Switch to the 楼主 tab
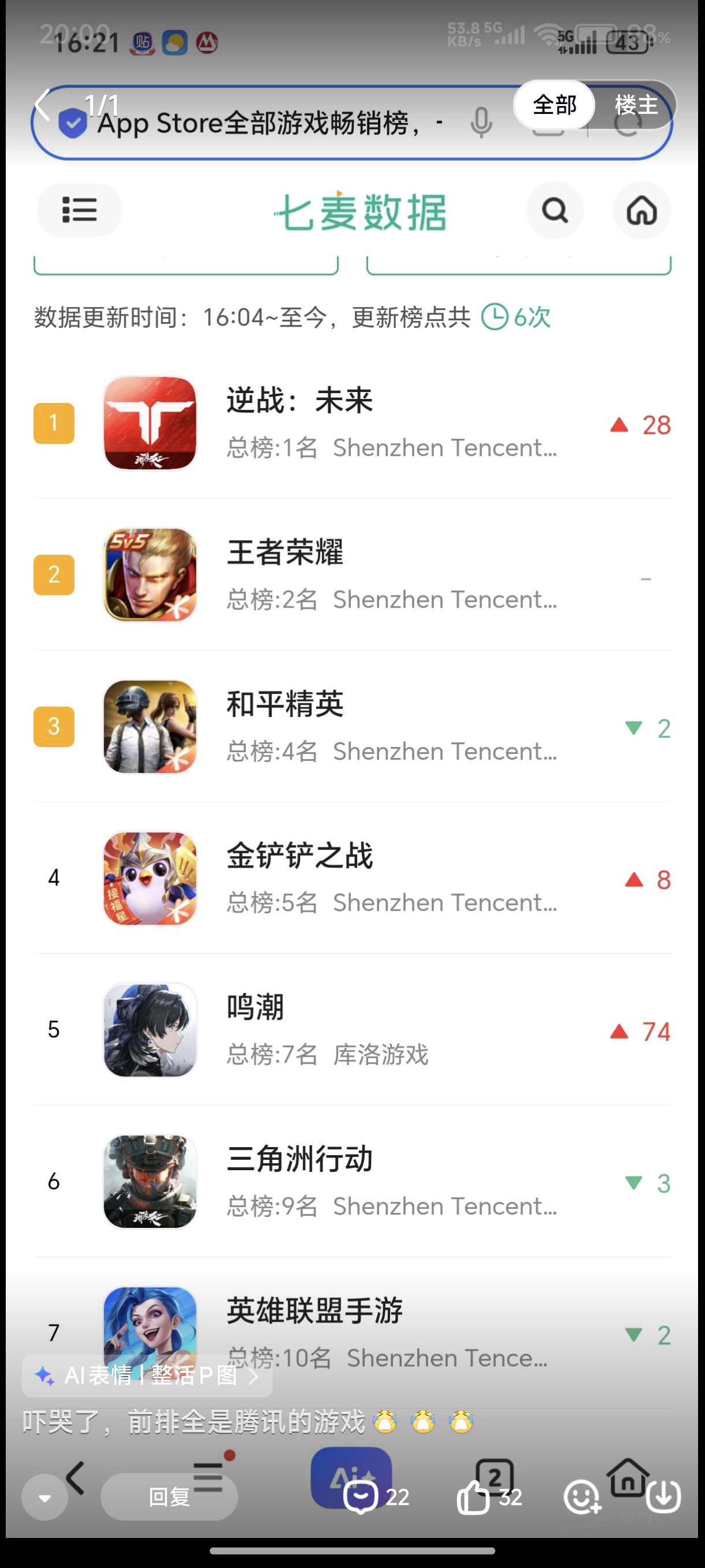This screenshot has width=705, height=1568. pyautogui.click(x=636, y=105)
